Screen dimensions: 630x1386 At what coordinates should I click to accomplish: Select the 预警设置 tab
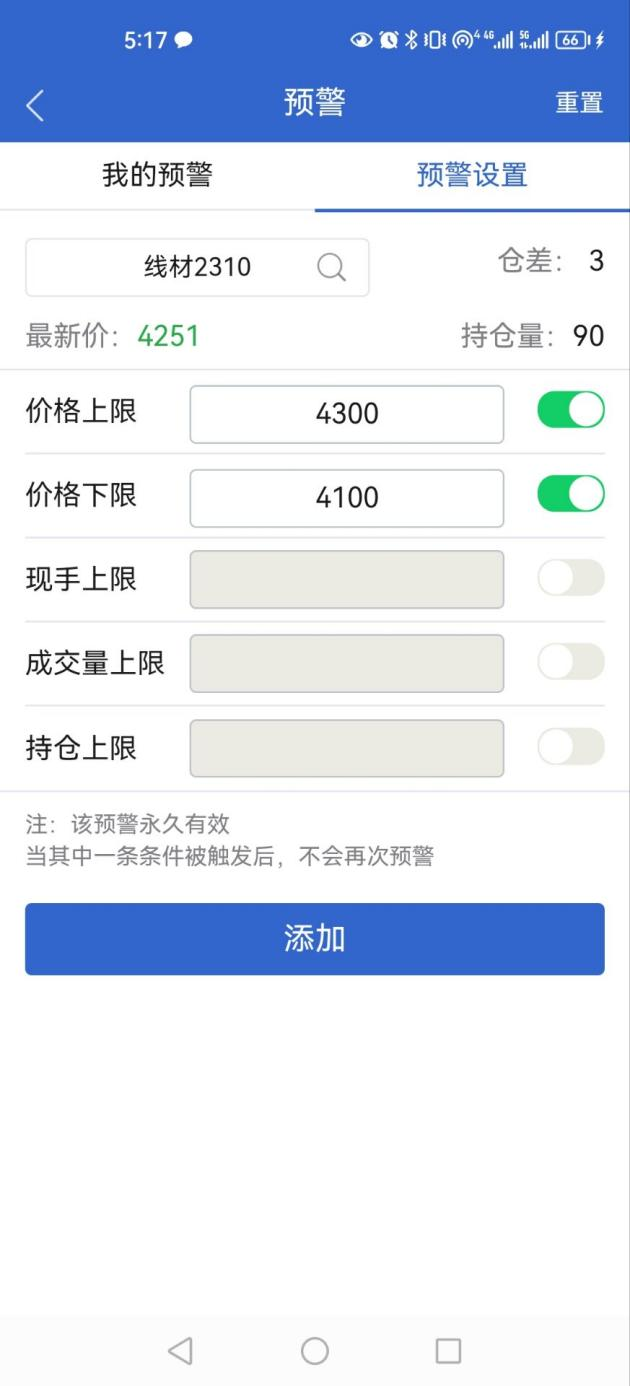coord(472,175)
